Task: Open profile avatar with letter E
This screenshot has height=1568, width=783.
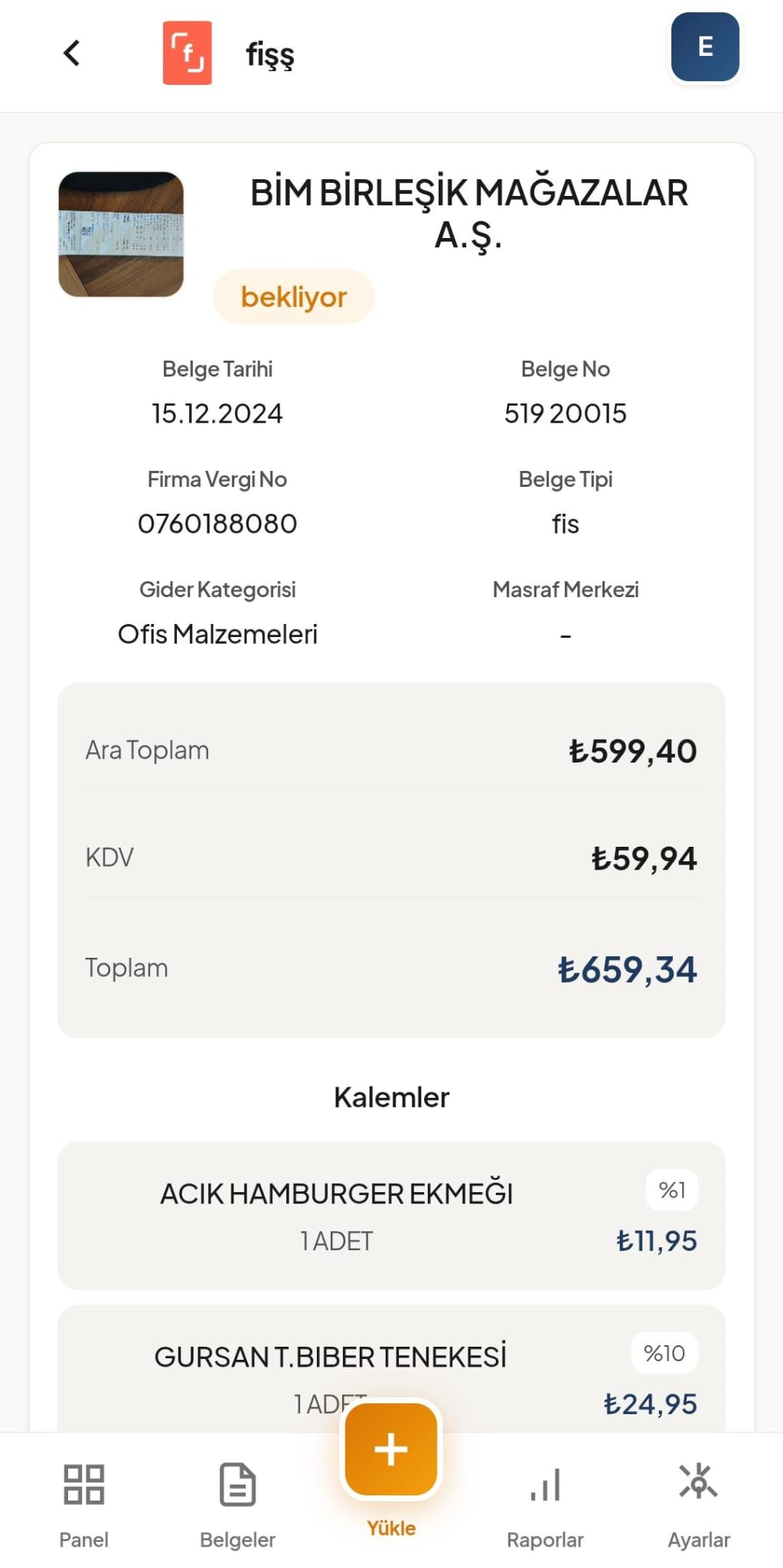Action: pyautogui.click(x=704, y=47)
